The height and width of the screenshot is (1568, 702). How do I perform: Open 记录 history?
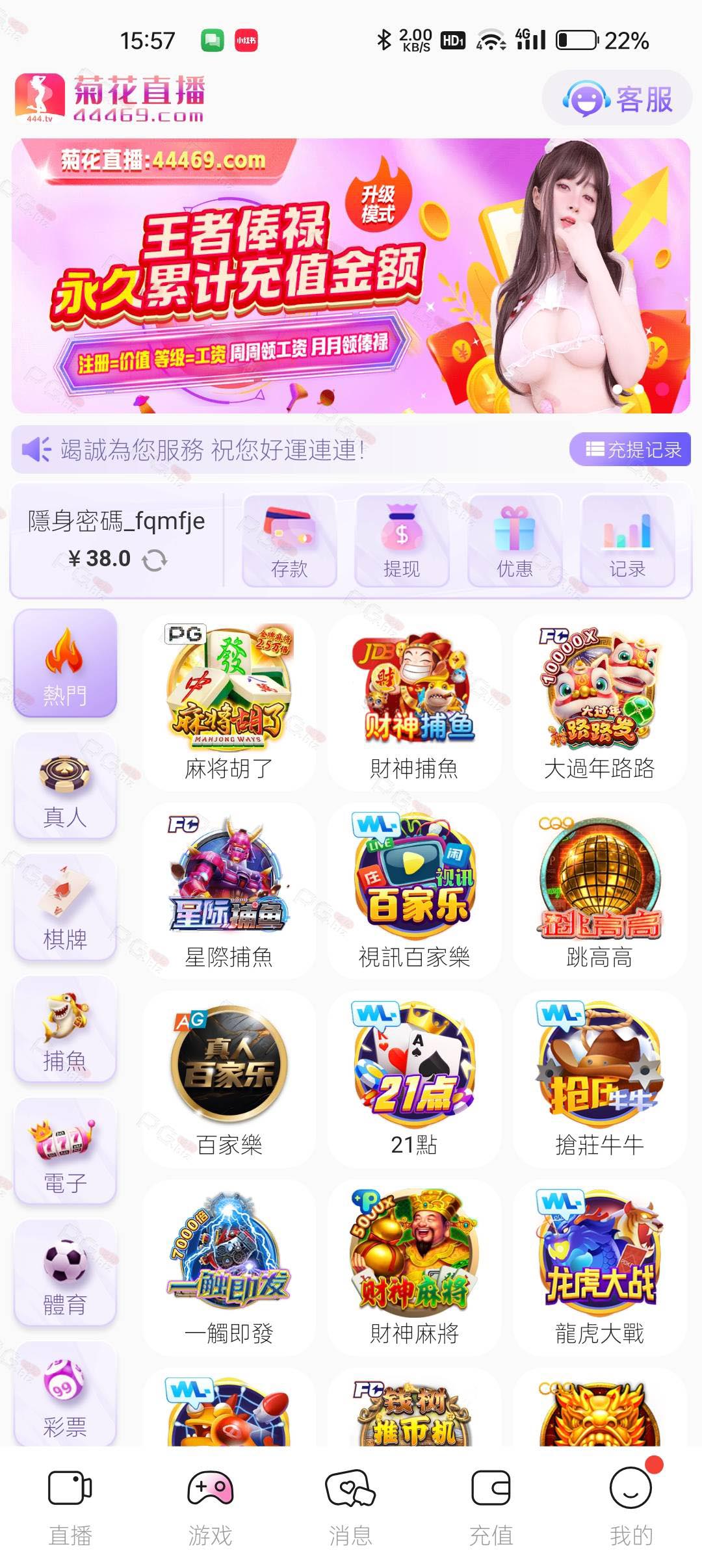pos(627,541)
